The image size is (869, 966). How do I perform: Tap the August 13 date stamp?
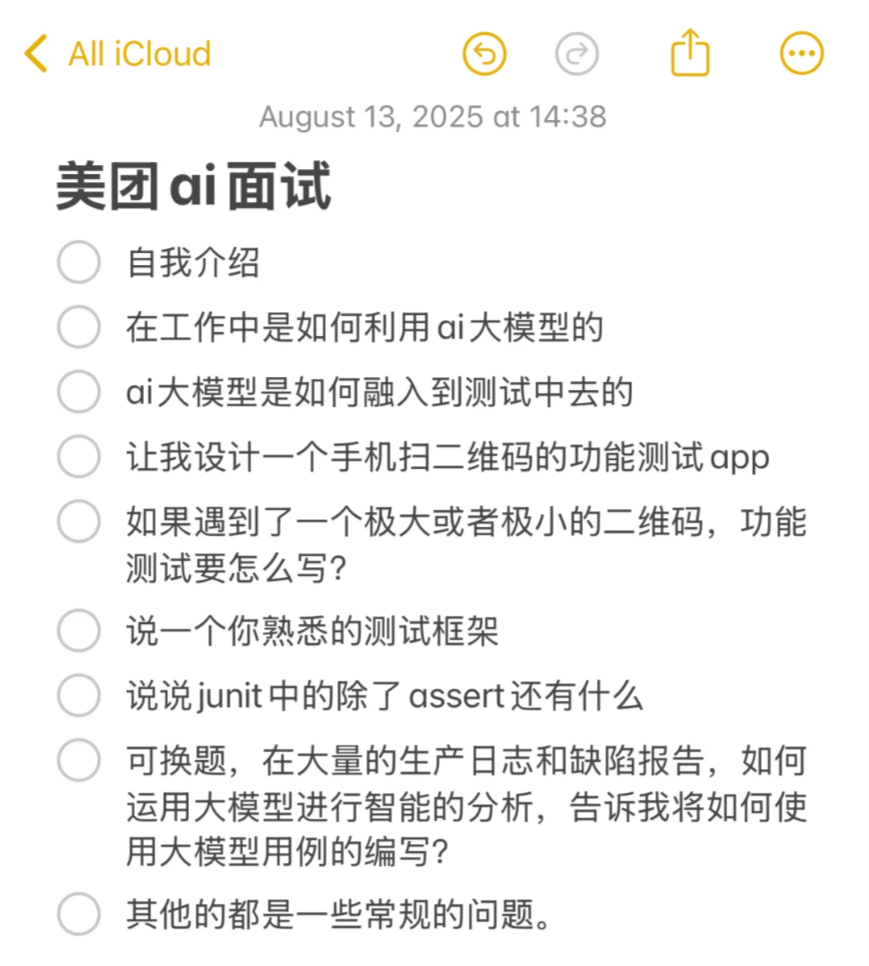coord(434,116)
